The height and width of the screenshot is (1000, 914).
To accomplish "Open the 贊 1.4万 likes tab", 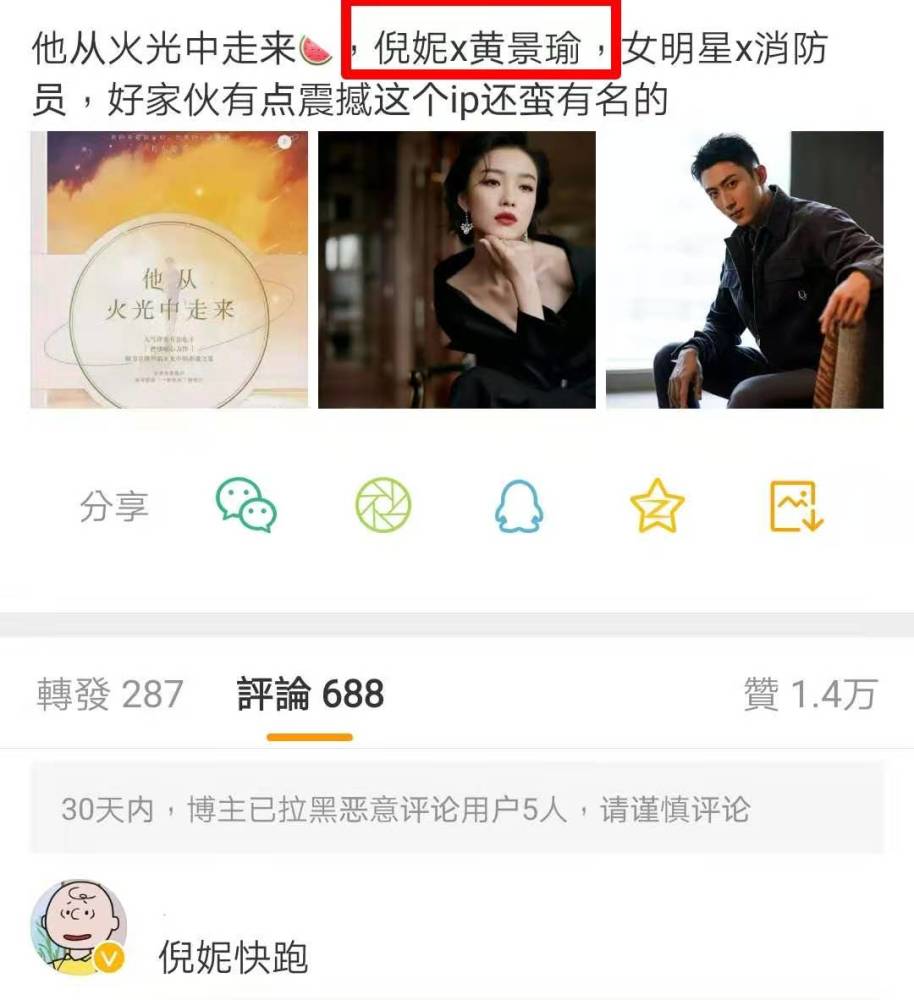I will pyautogui.click(x=810, y=694).
